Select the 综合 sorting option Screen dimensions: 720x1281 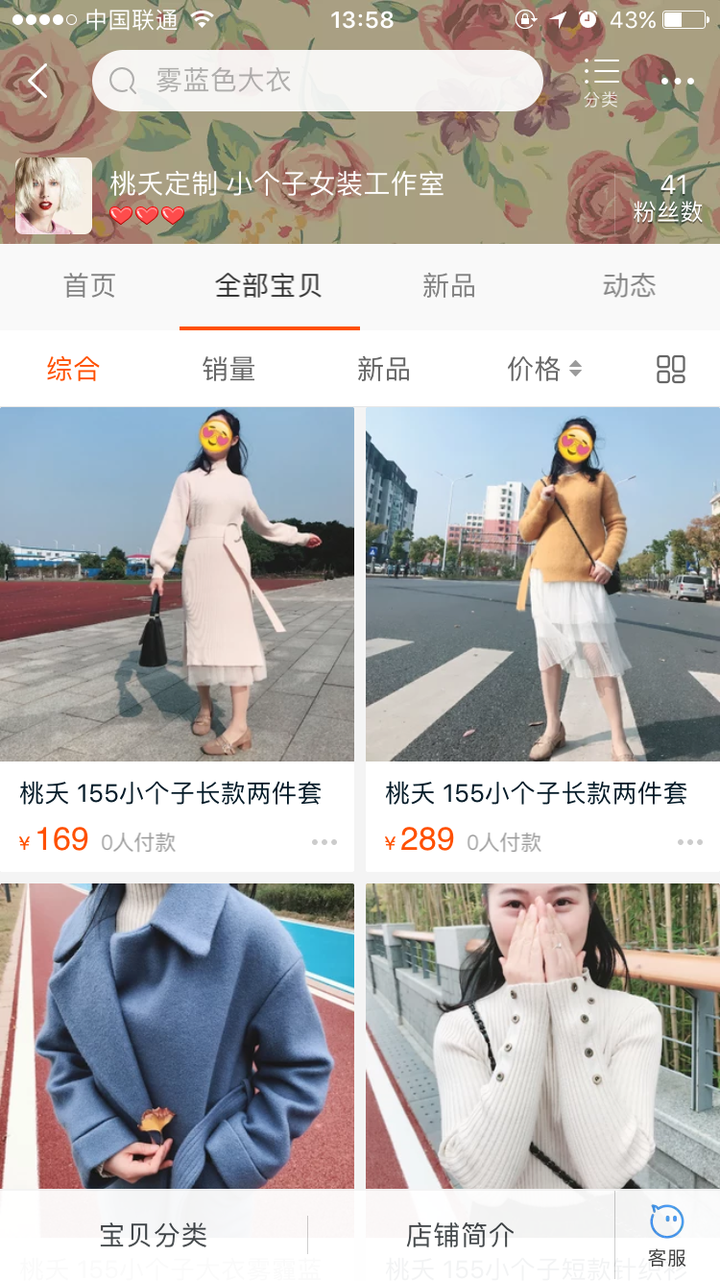click(x=72, y=368)
